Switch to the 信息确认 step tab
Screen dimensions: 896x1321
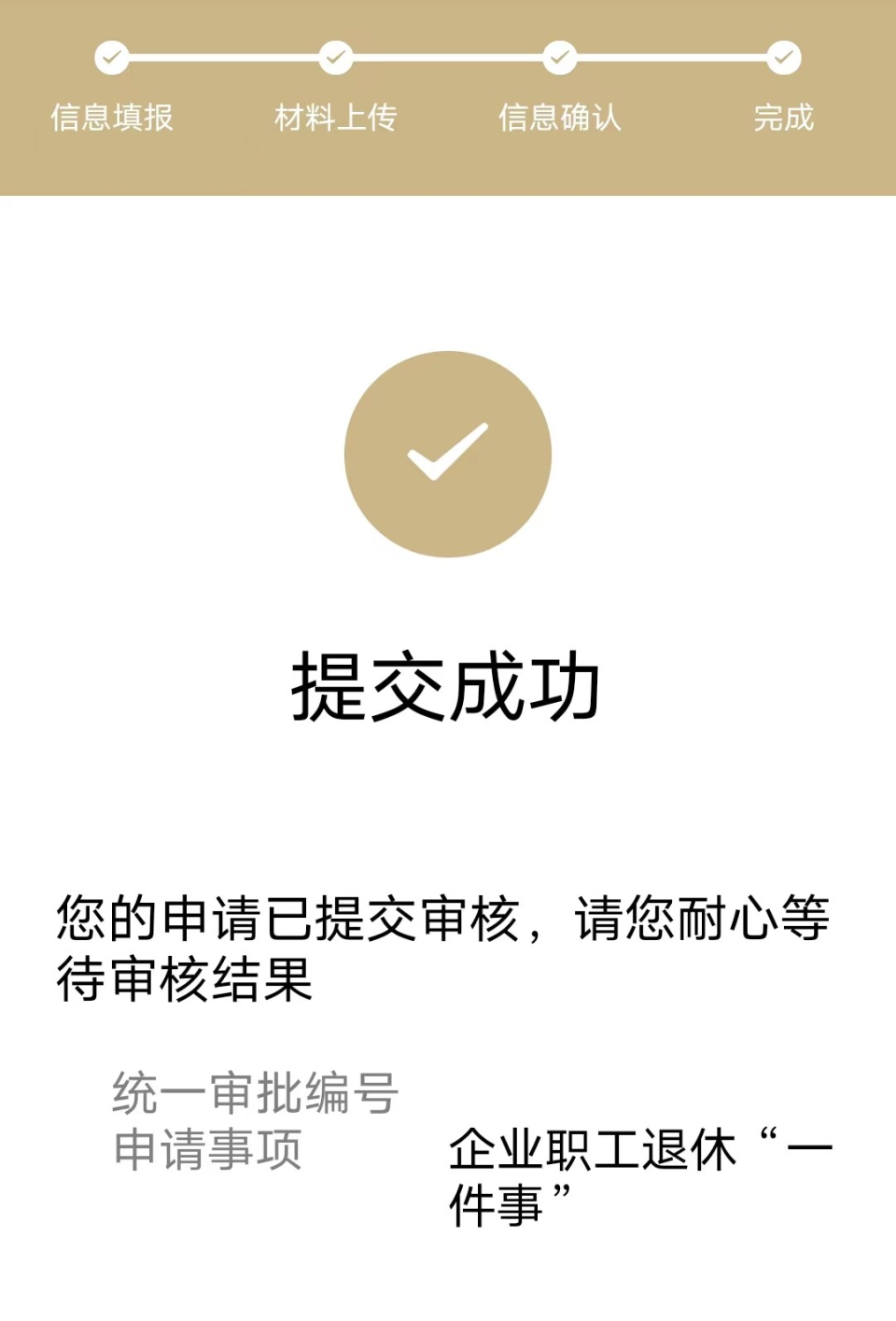tap(560, 119)
